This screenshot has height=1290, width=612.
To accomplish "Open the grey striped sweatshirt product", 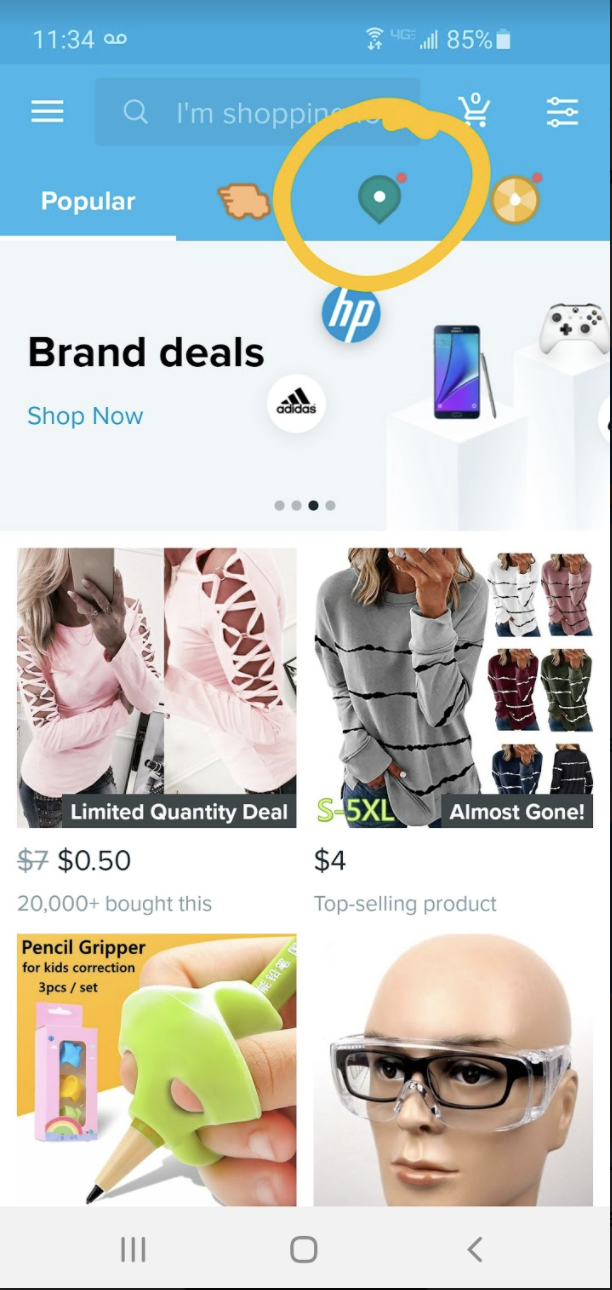I will pyautogui.click(x=453, y=687).
